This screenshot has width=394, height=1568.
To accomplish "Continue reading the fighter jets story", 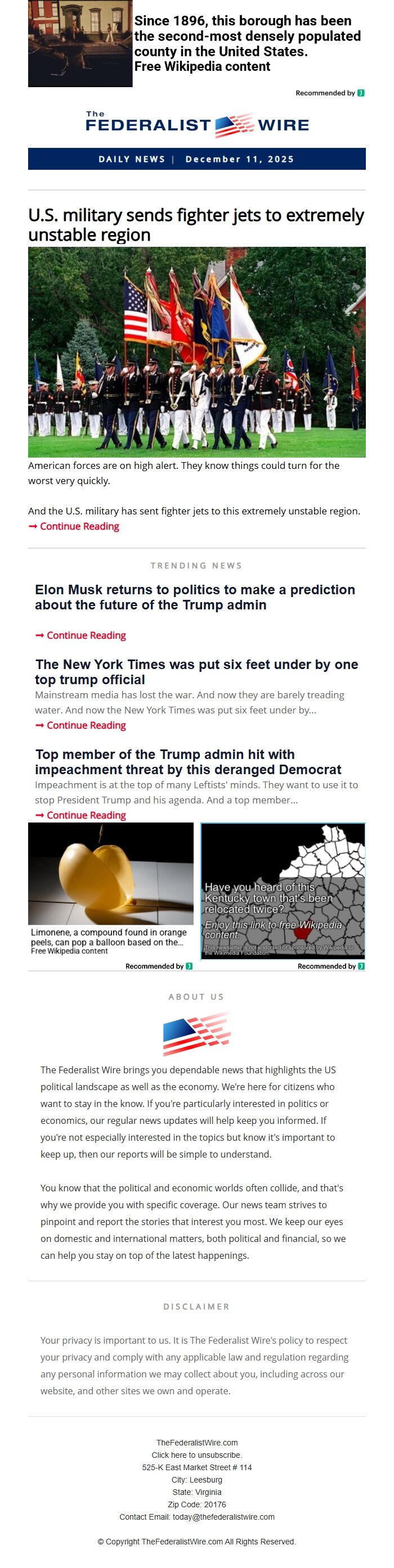I will point(79,527).
